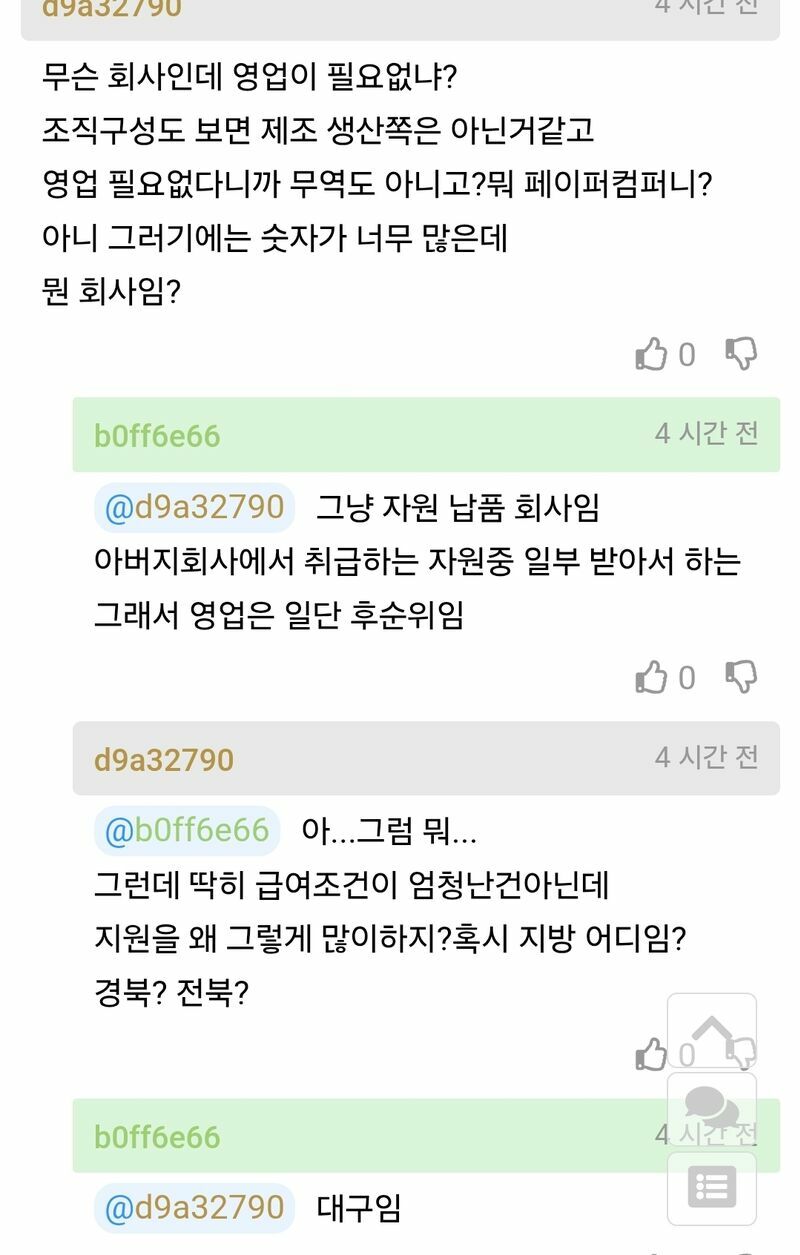The image size is (800, 1255).
Task: Dislike the comment ending with '뭔 회사임?'
Action: pyautogui.click(x=741, y=353)
